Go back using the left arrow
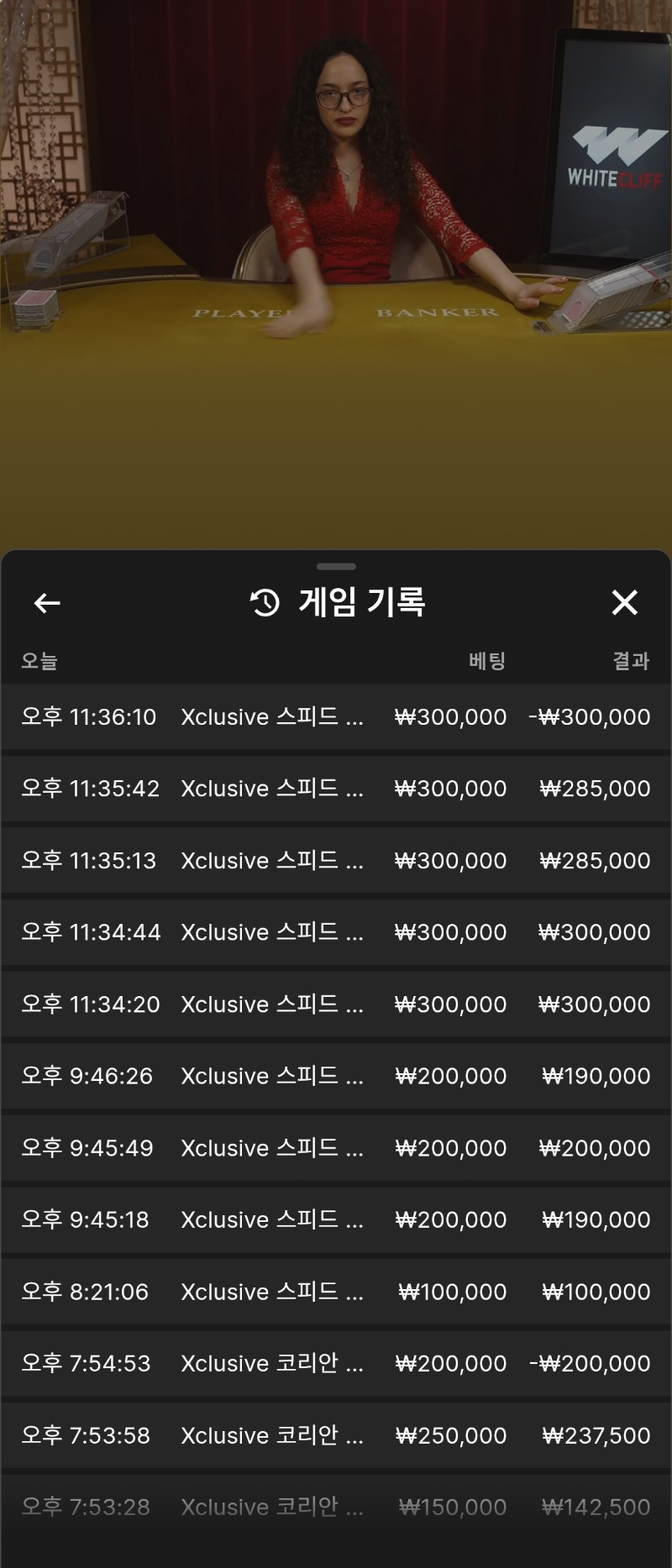 [x=47, y=603]
